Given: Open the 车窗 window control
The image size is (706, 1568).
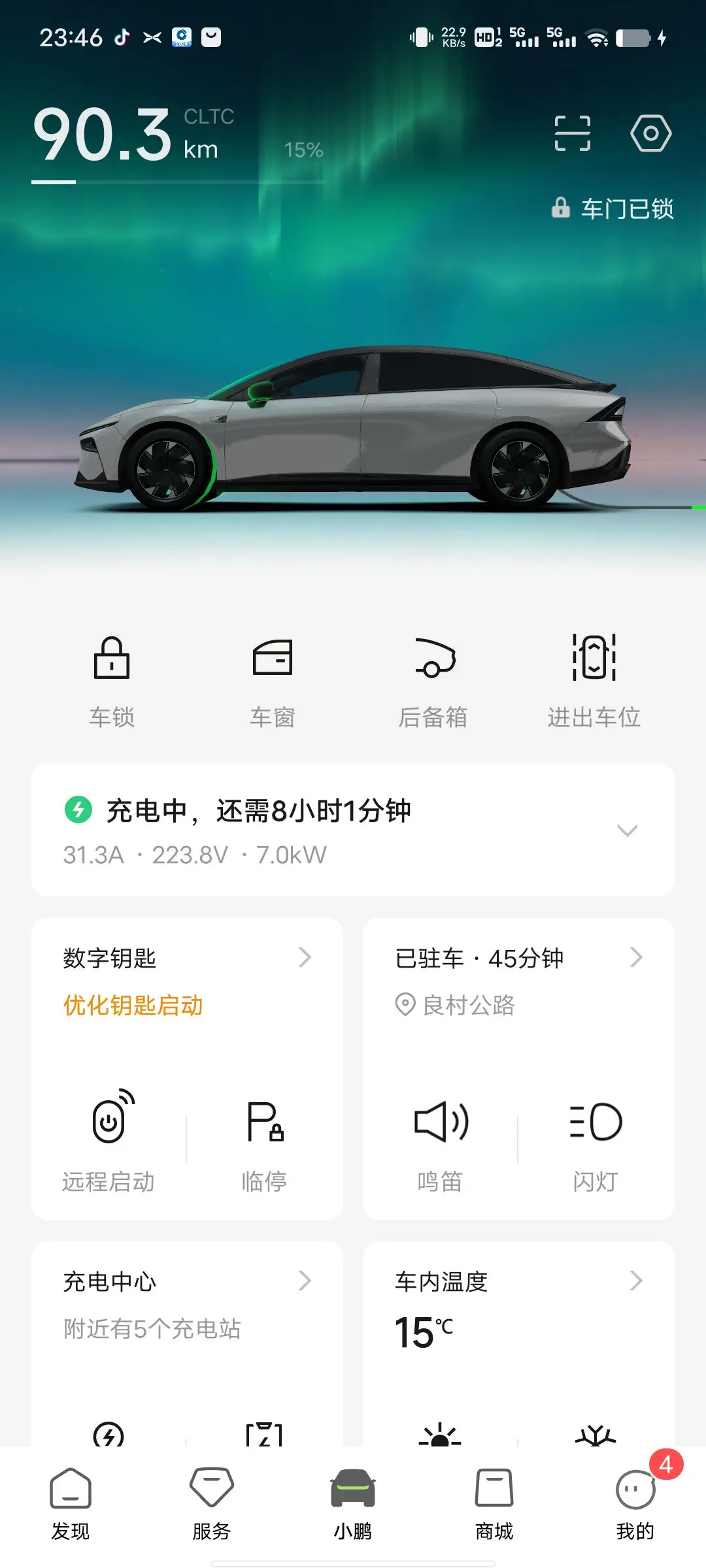Looking at the screenshot, I should click(x=273, y=681).
